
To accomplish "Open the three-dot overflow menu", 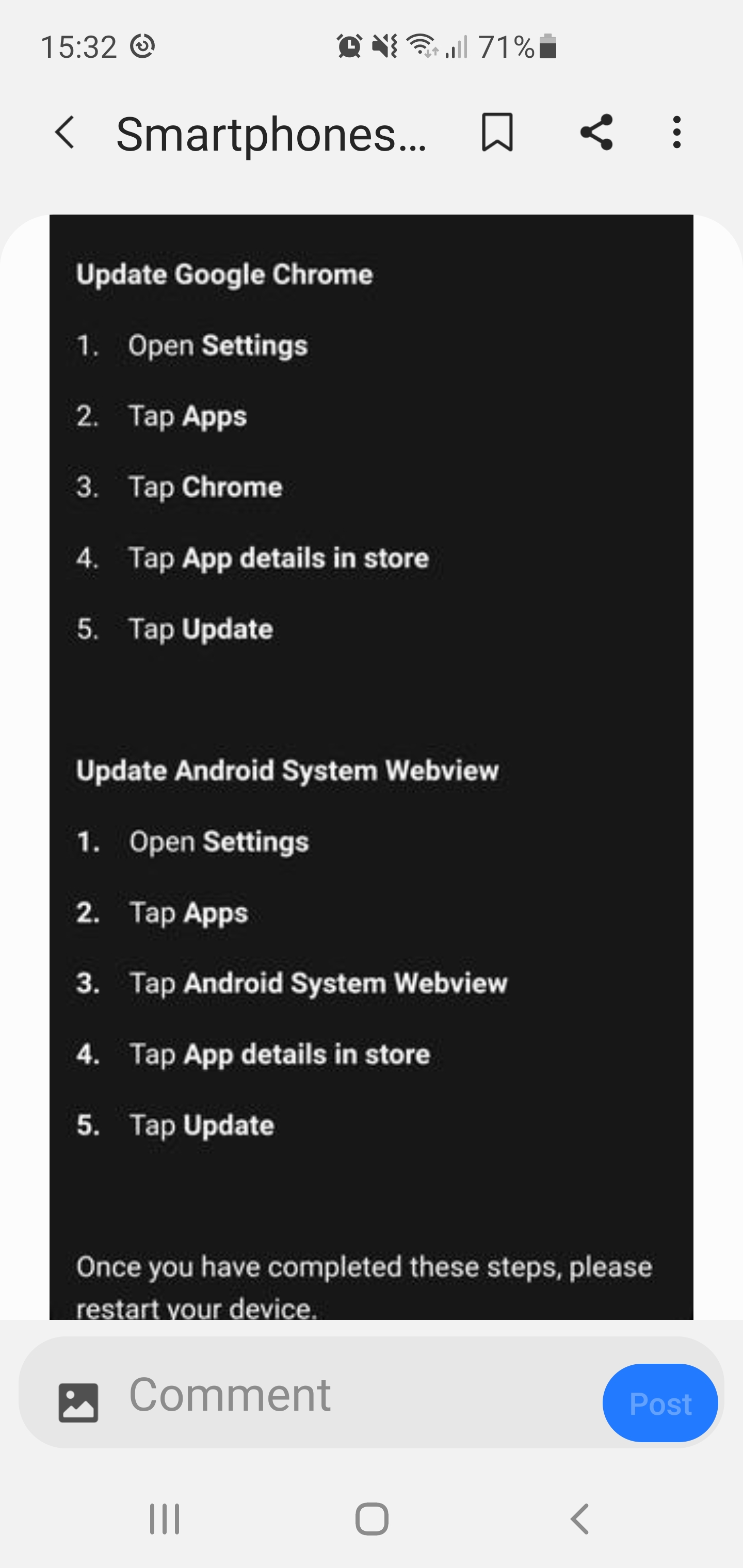I will pyautogui.click(x=676, y=133).
